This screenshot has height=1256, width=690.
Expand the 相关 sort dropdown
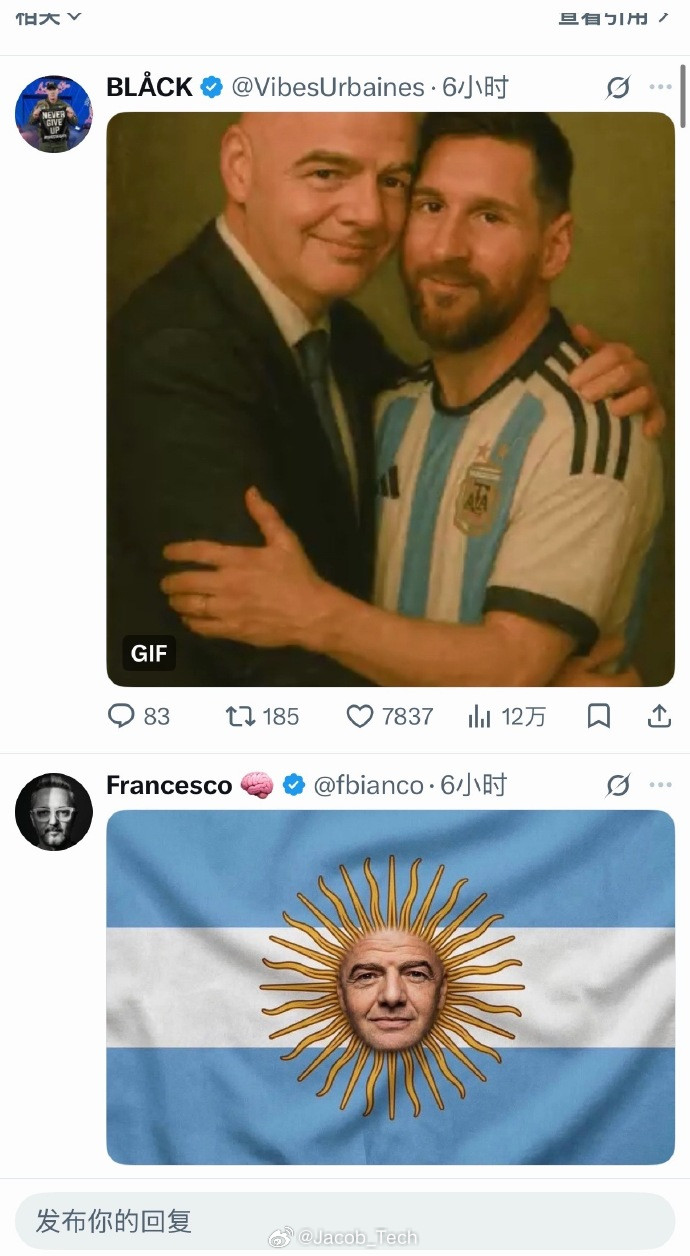(x=48, y=14)
